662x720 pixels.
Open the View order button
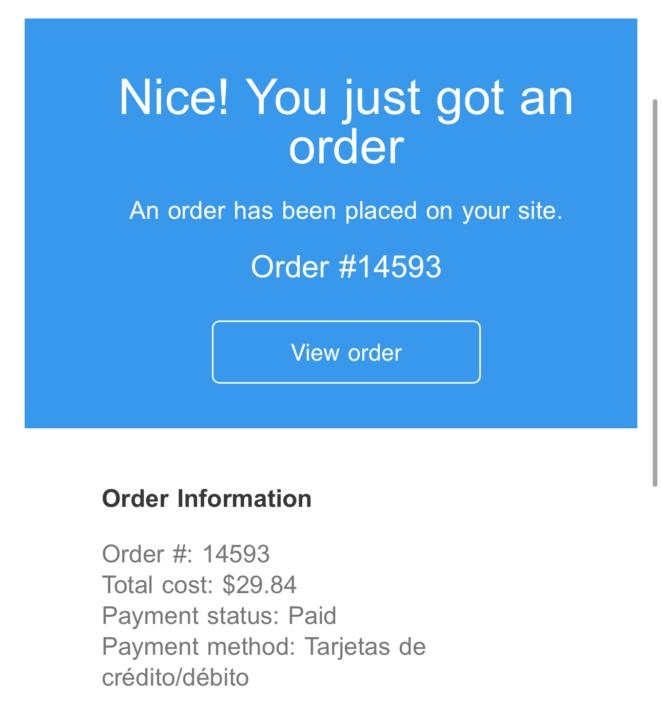346,352
